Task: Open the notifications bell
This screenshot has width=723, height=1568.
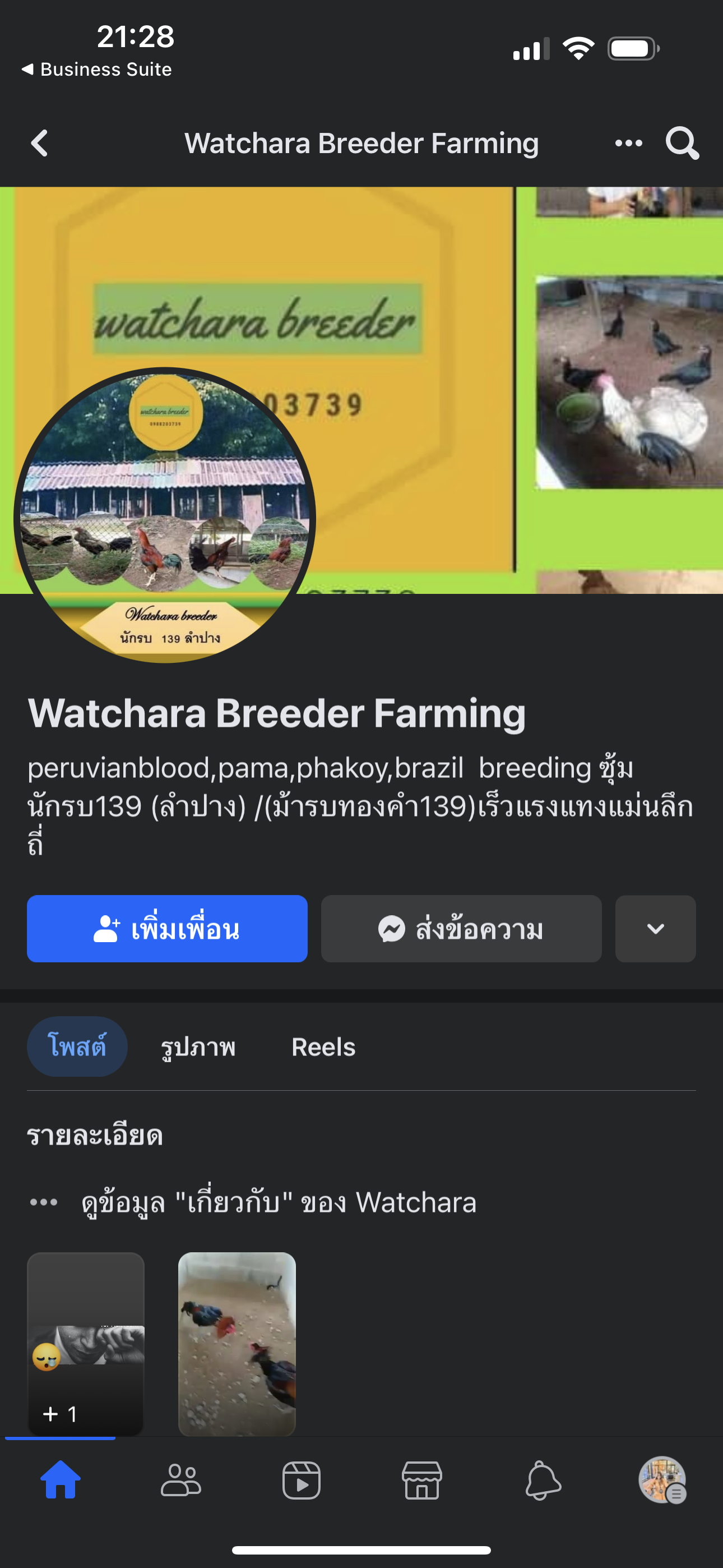Action: pyautogui.click(x=543, y=1480)
